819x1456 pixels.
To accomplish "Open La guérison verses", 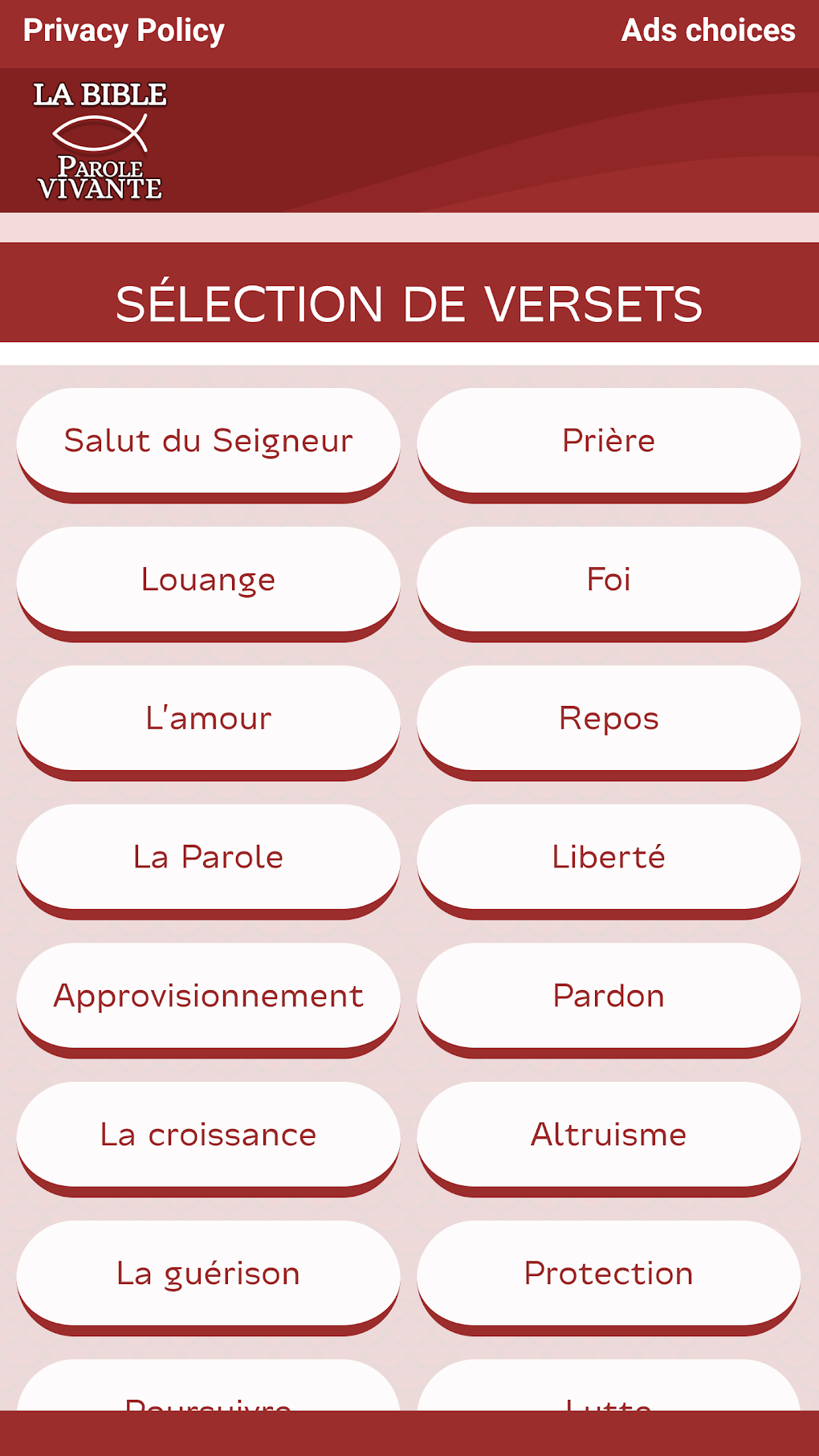I will click(x=208, y=1275).
